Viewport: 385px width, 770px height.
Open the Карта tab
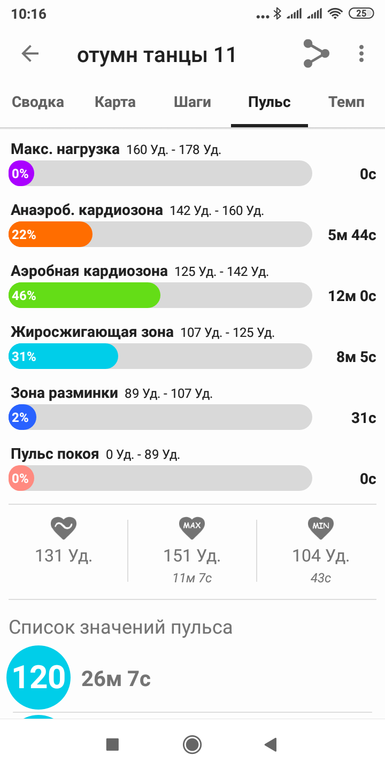coord(115,102)
